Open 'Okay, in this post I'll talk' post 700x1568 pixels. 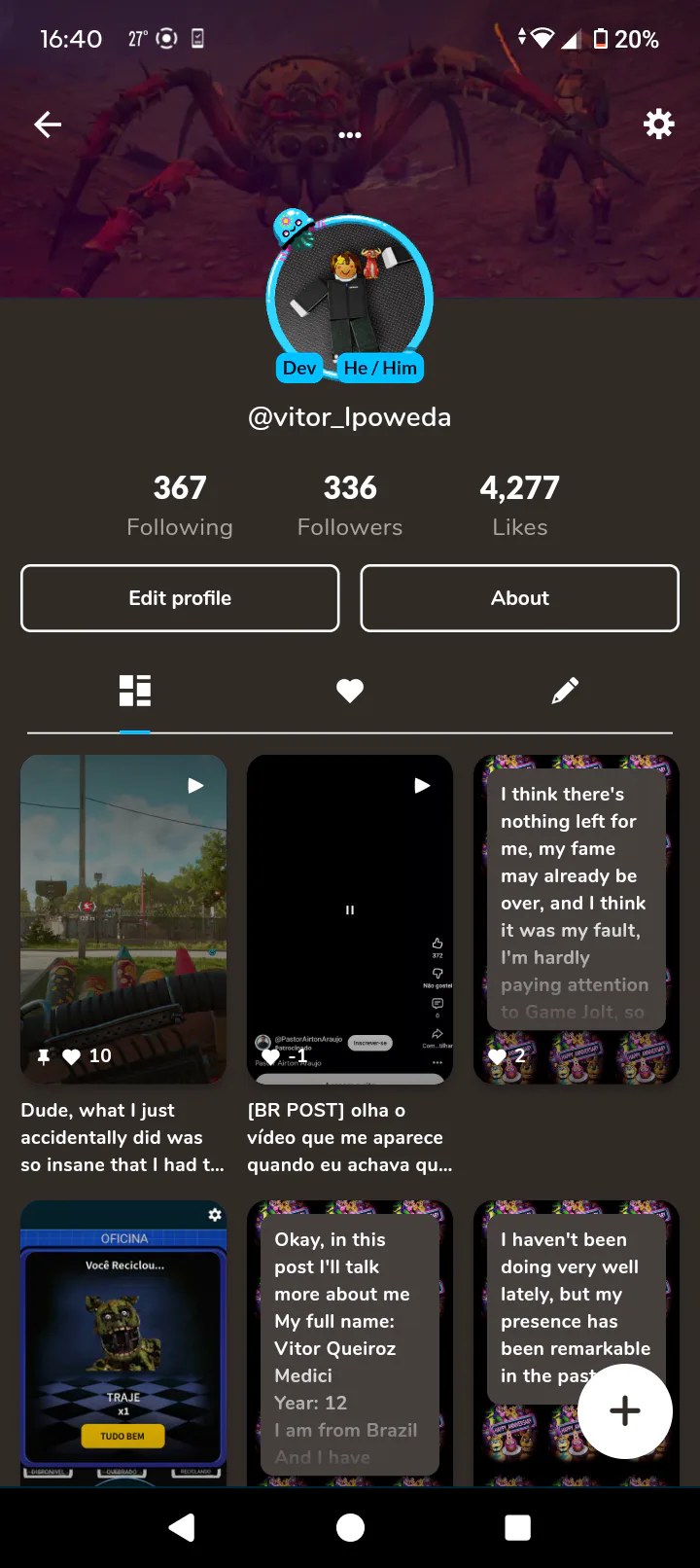point(350,1342)
